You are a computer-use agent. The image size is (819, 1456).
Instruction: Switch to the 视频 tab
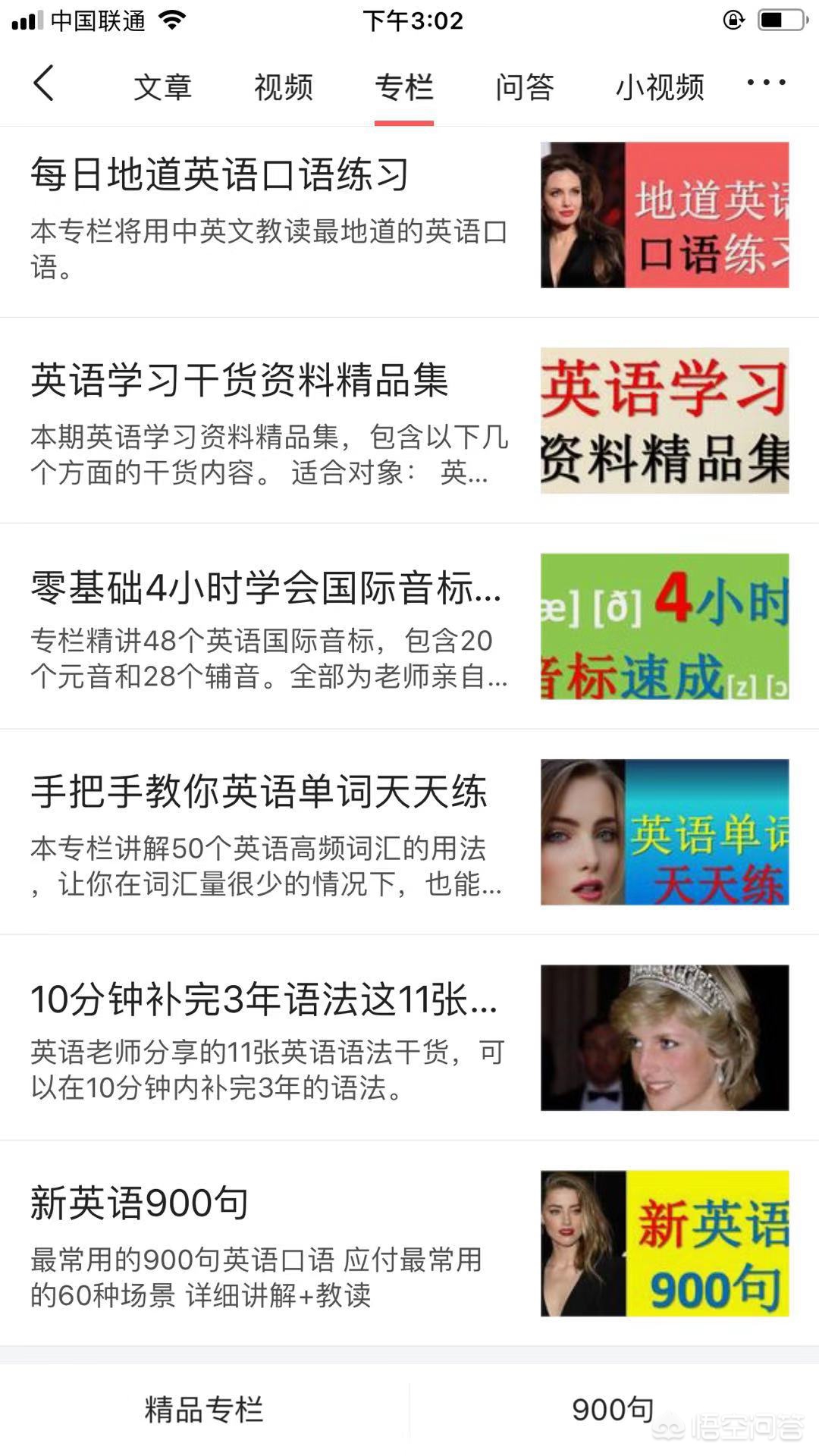283,86
